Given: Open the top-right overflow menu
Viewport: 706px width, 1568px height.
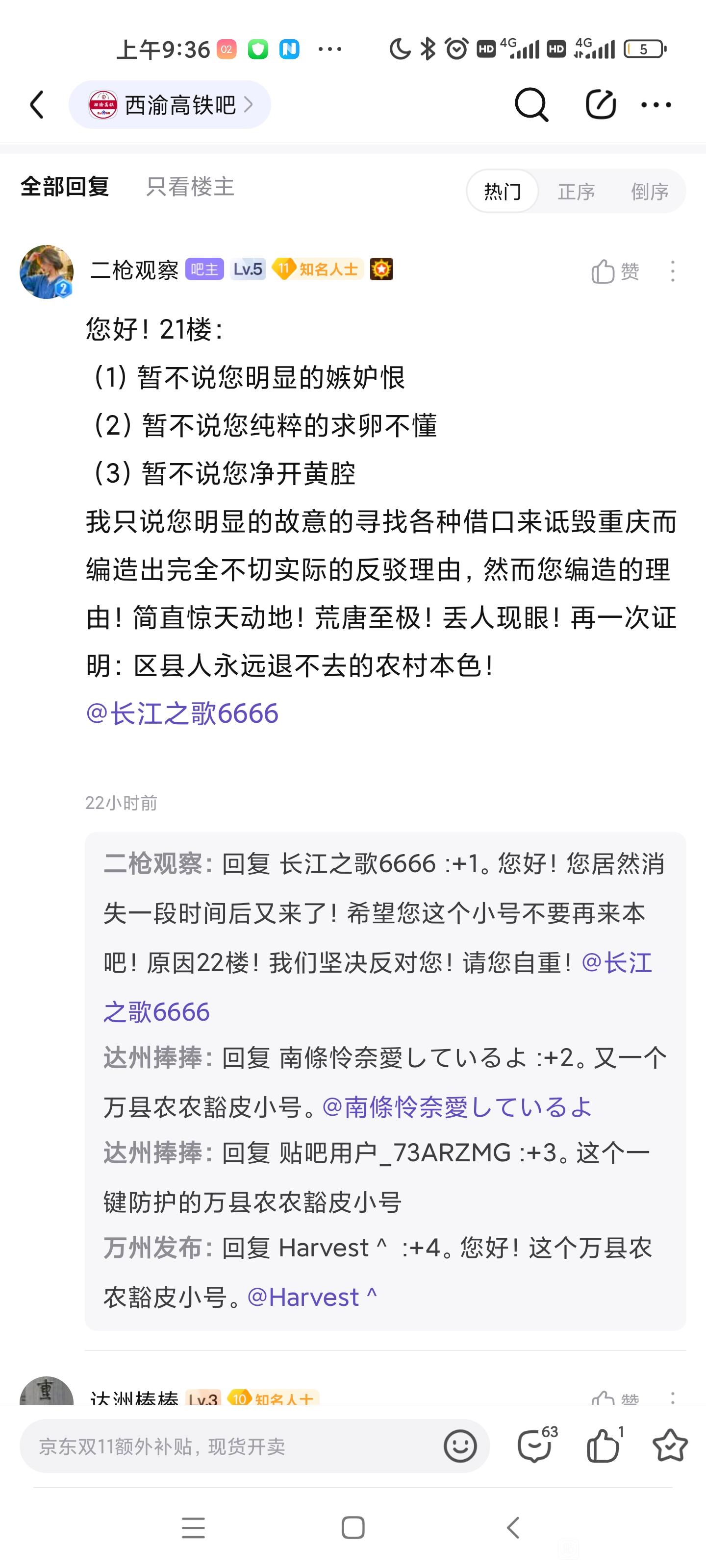Looking at the screenshot, I should click(656, 105).
